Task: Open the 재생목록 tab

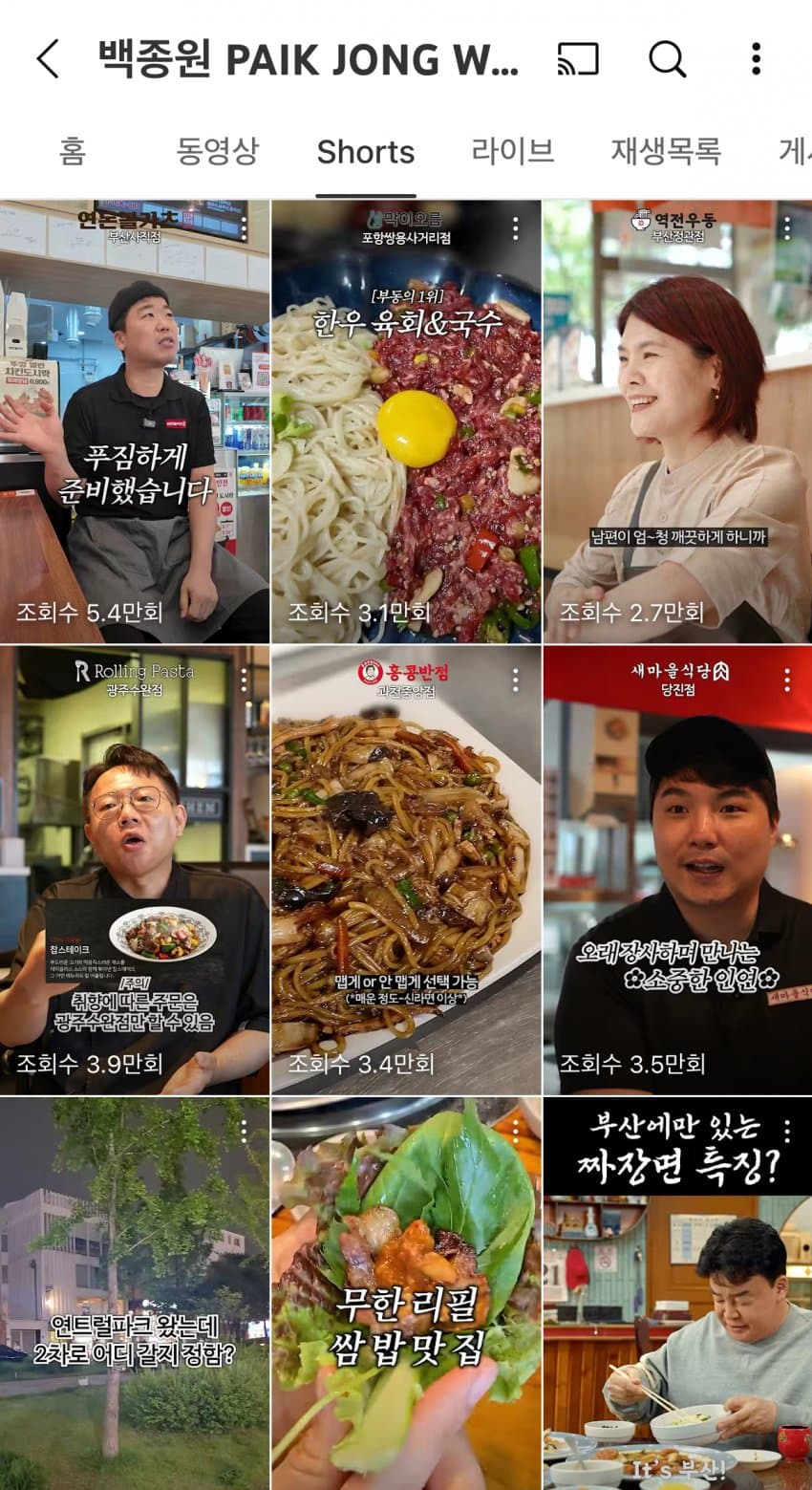Action: [666, 151]
